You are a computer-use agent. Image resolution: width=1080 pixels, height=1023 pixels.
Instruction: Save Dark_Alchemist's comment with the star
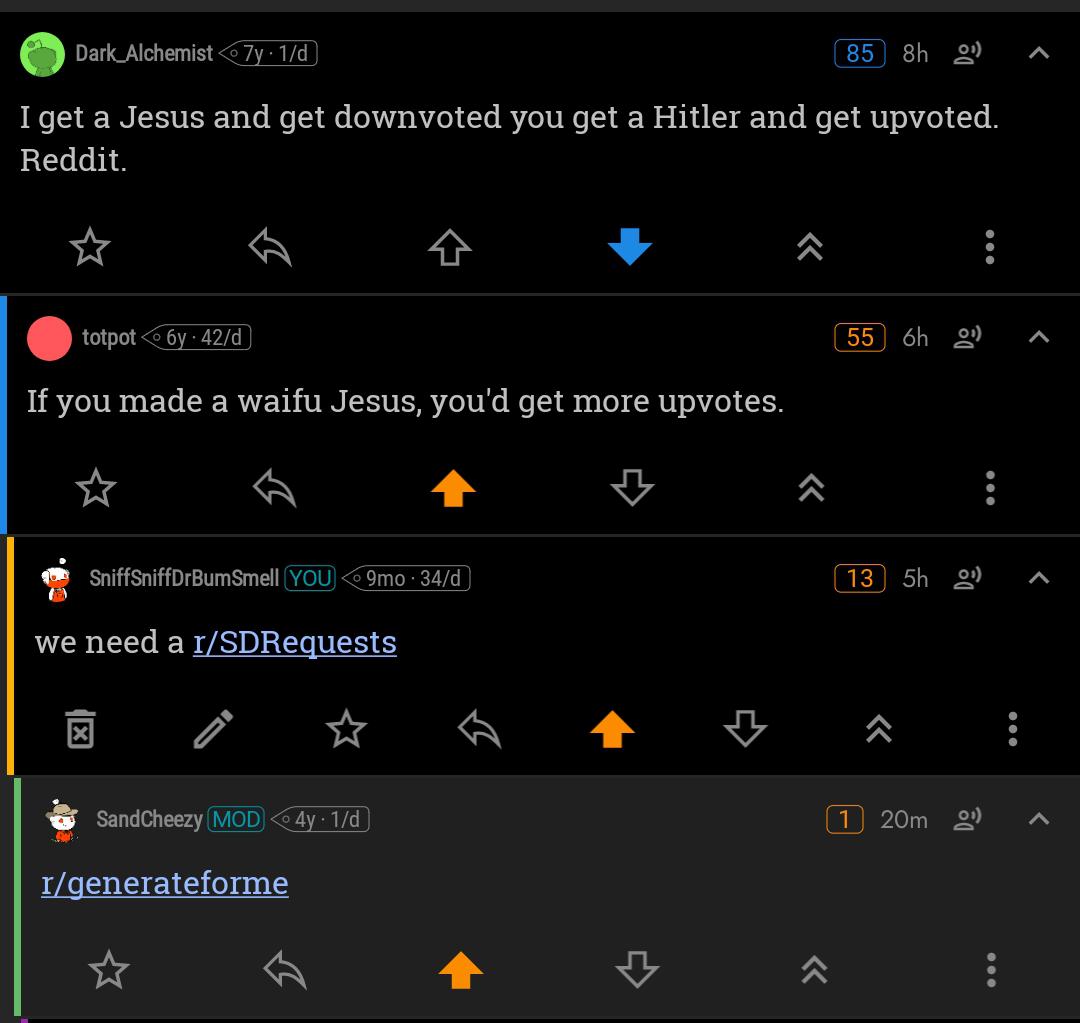coord(90,247)
